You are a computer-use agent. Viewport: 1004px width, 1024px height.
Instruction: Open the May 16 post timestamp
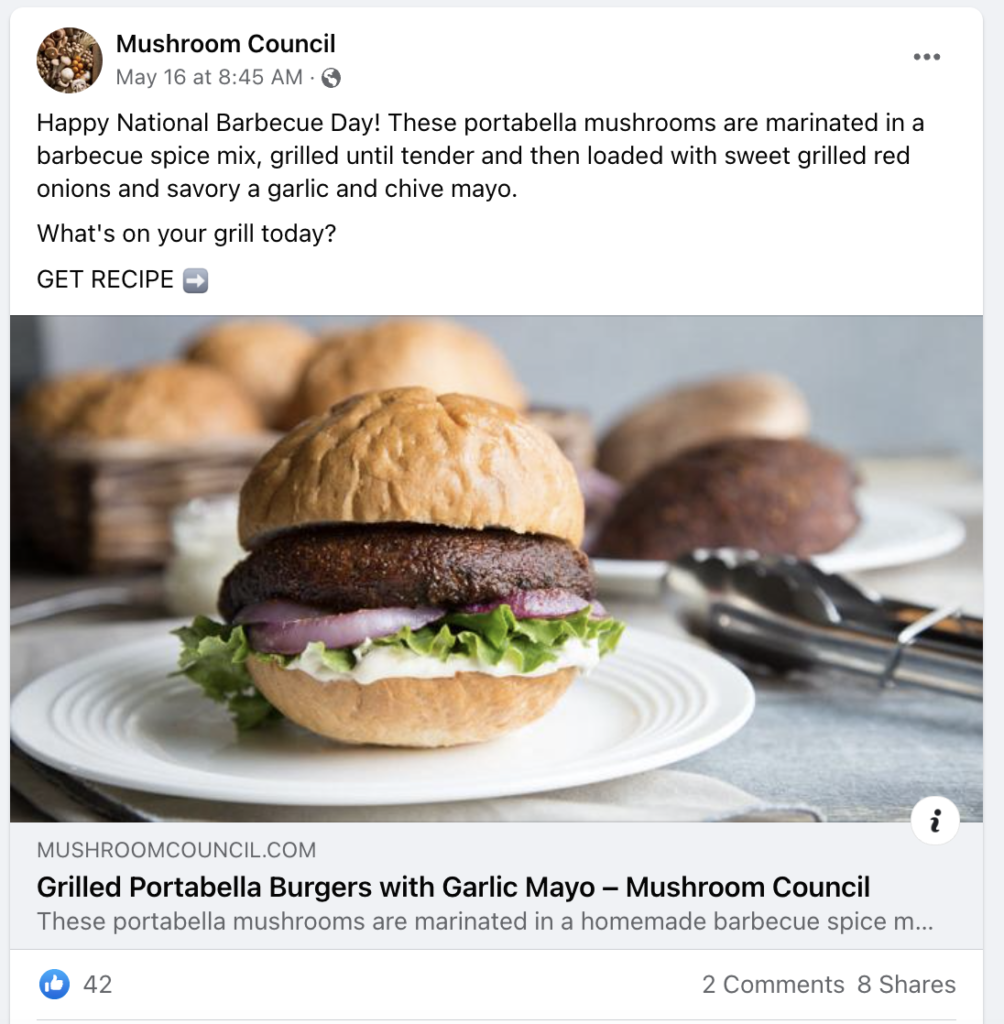[x=208, y=77]
